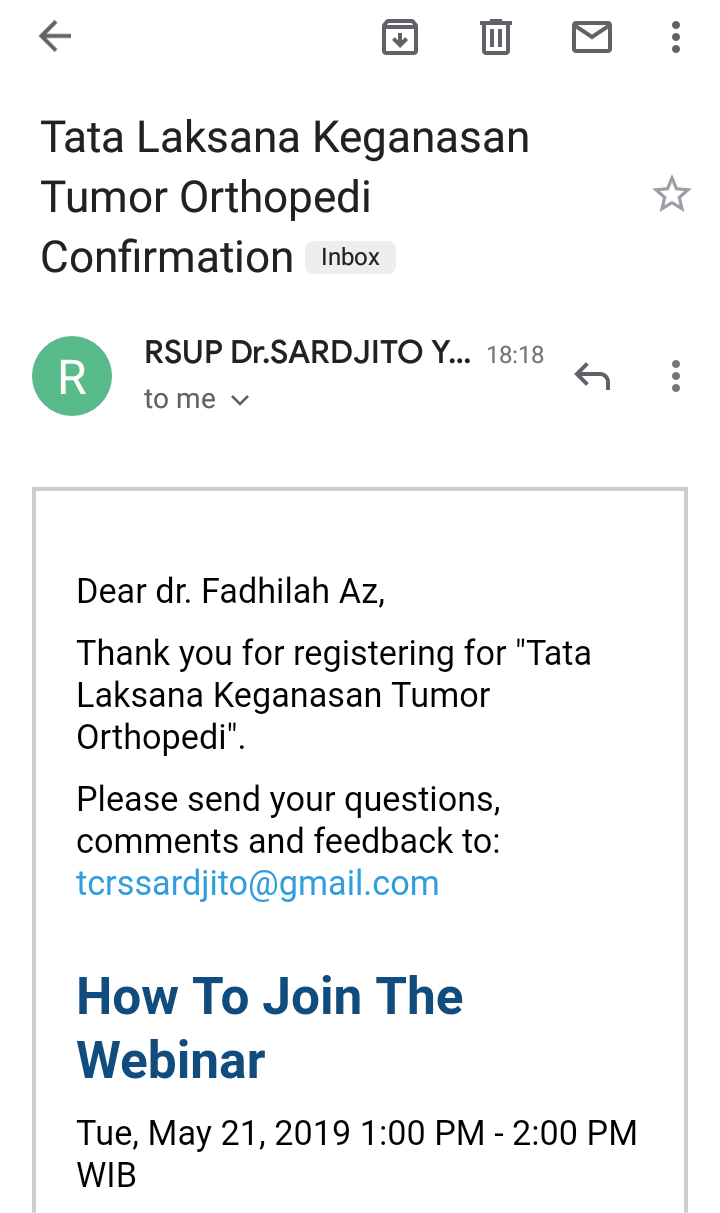Screen dimensions: 720x1213
Task: Star this email
Action: point(671,195)
